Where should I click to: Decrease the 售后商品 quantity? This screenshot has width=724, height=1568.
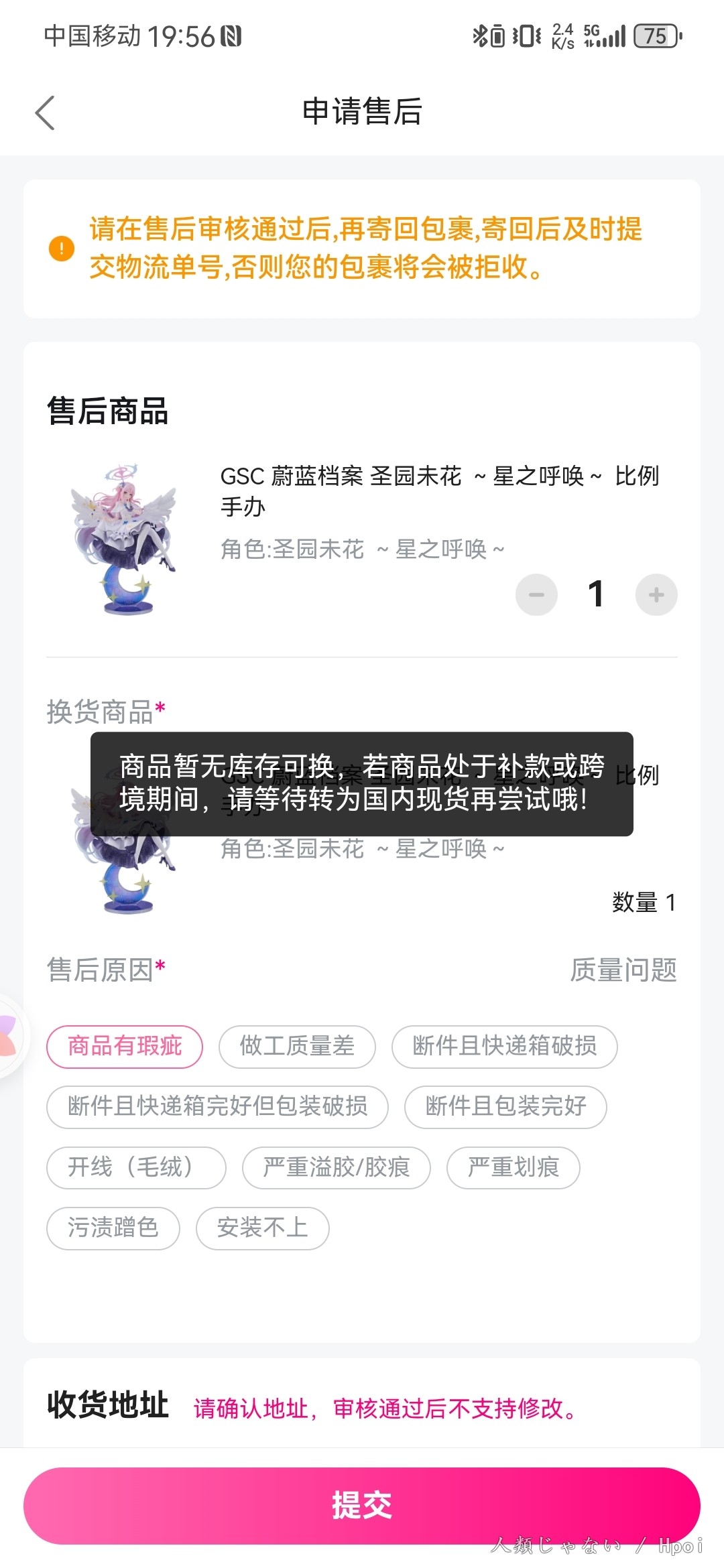pos(536,594)
